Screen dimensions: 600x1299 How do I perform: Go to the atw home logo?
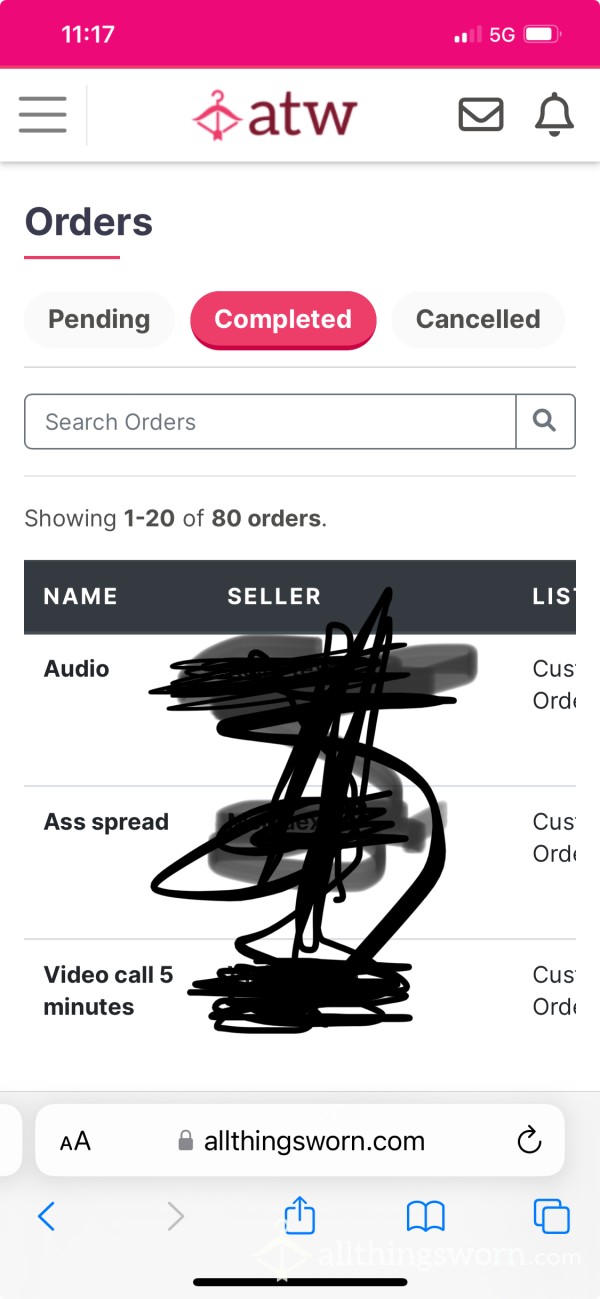[x=275, y=115]
